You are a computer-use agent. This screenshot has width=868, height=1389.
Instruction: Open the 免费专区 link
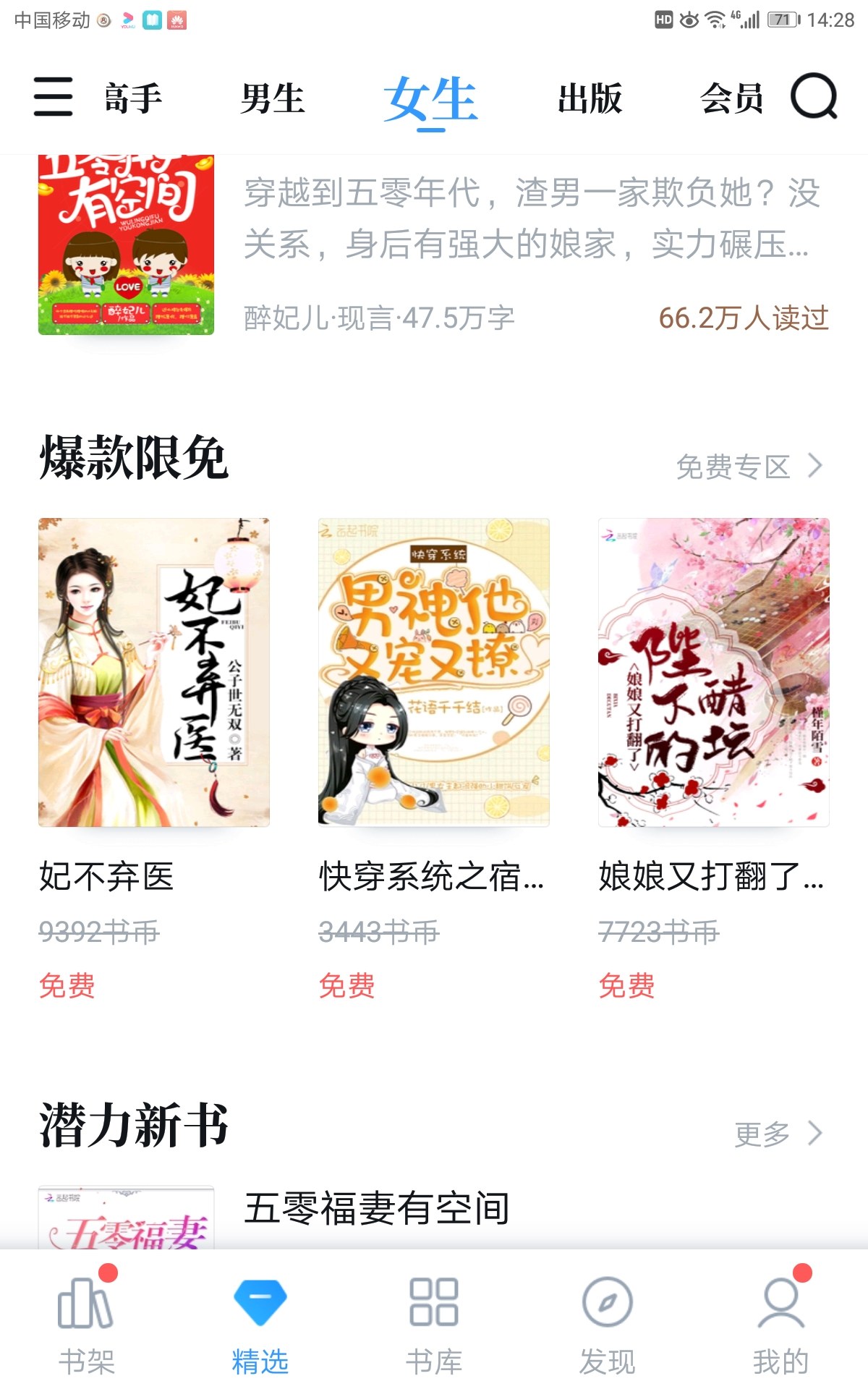pos(748,467)
